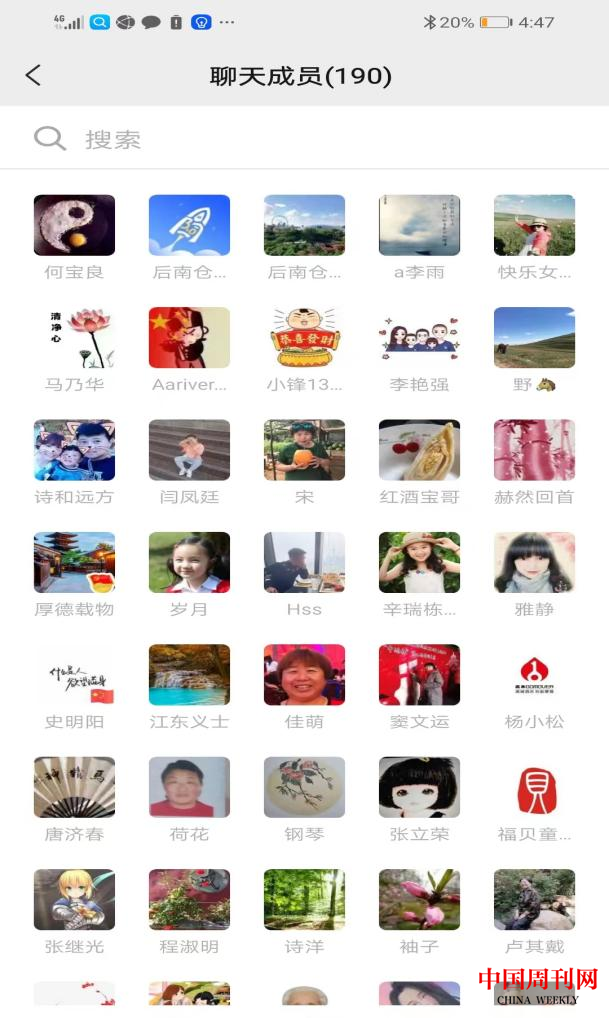Tap the 搜索 search field
The image size is (609, 1018).
pyautogui.click(x=300, y=139)
